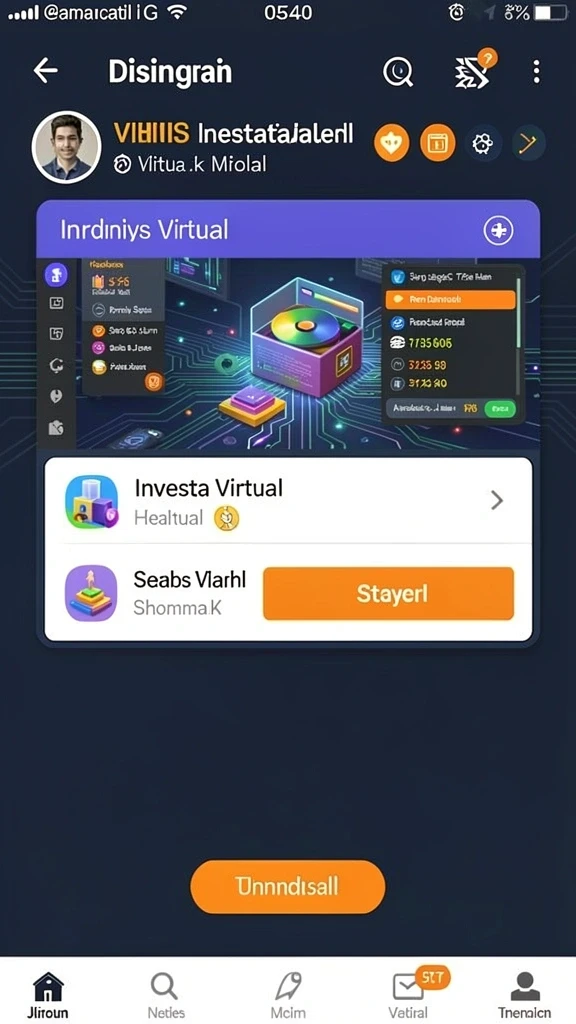Tap the arrow icon beside the gear
This screenshot has height=1024, width=576.
tap(528, 142)
